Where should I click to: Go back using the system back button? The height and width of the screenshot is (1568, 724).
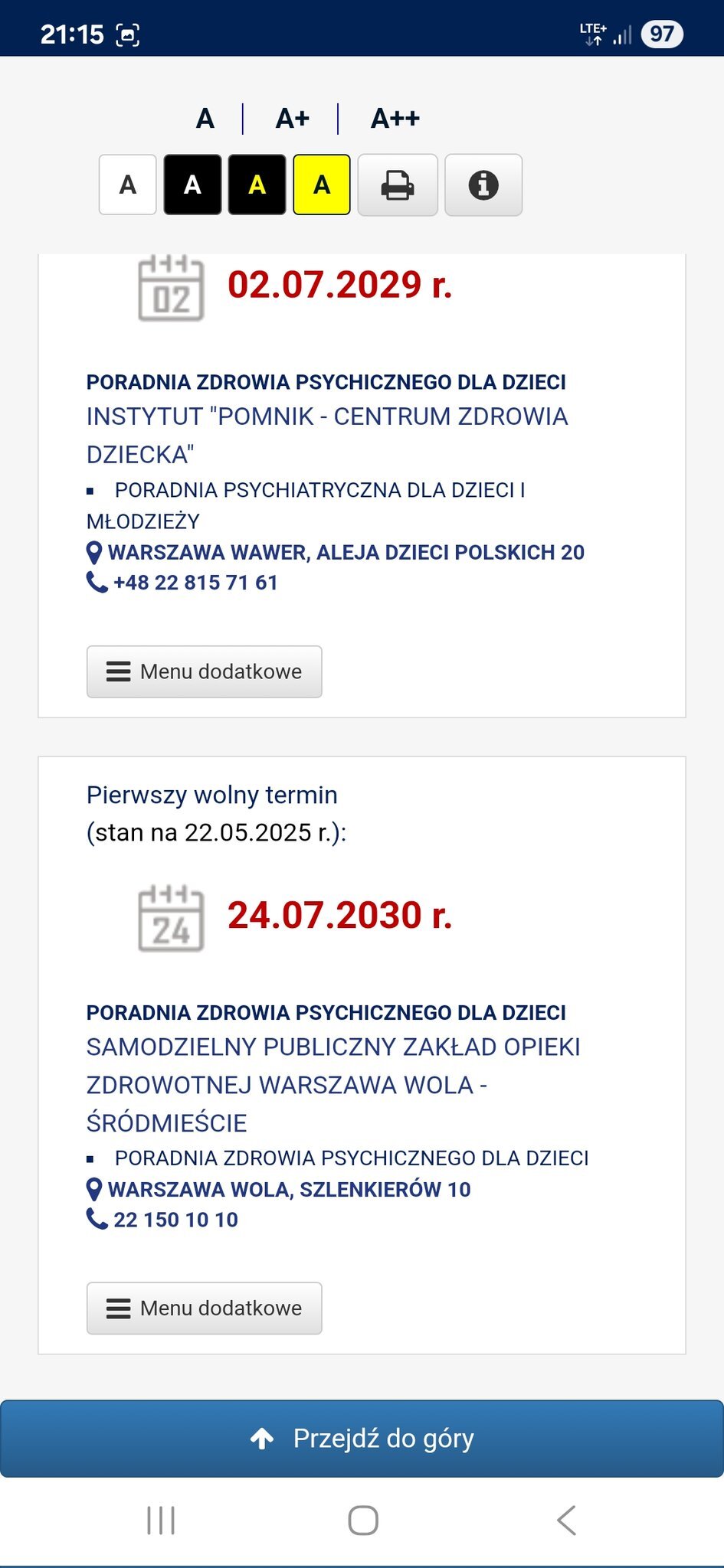566,1520
